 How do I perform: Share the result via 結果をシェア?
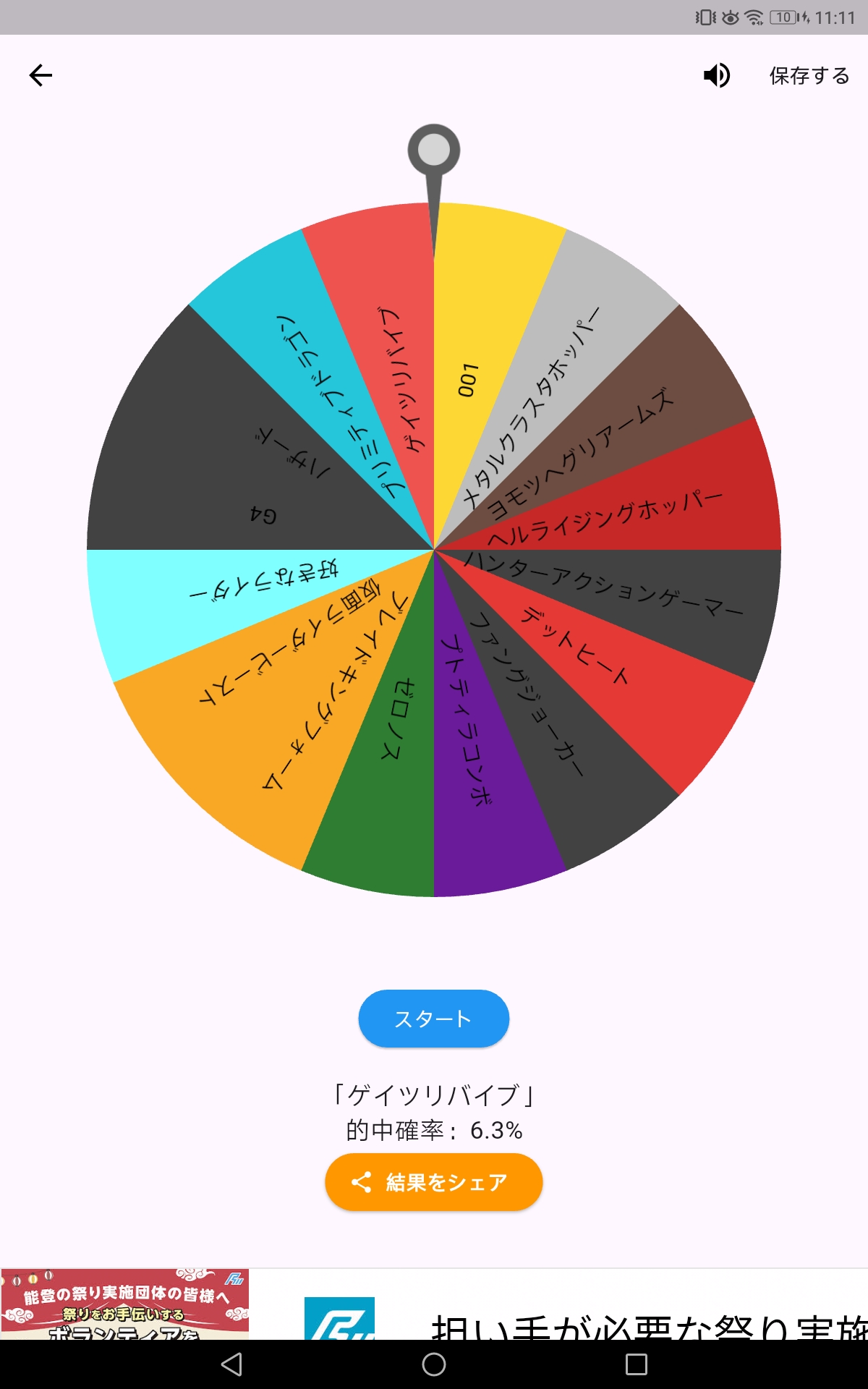pyautogui.click(x=434, y=1182)
